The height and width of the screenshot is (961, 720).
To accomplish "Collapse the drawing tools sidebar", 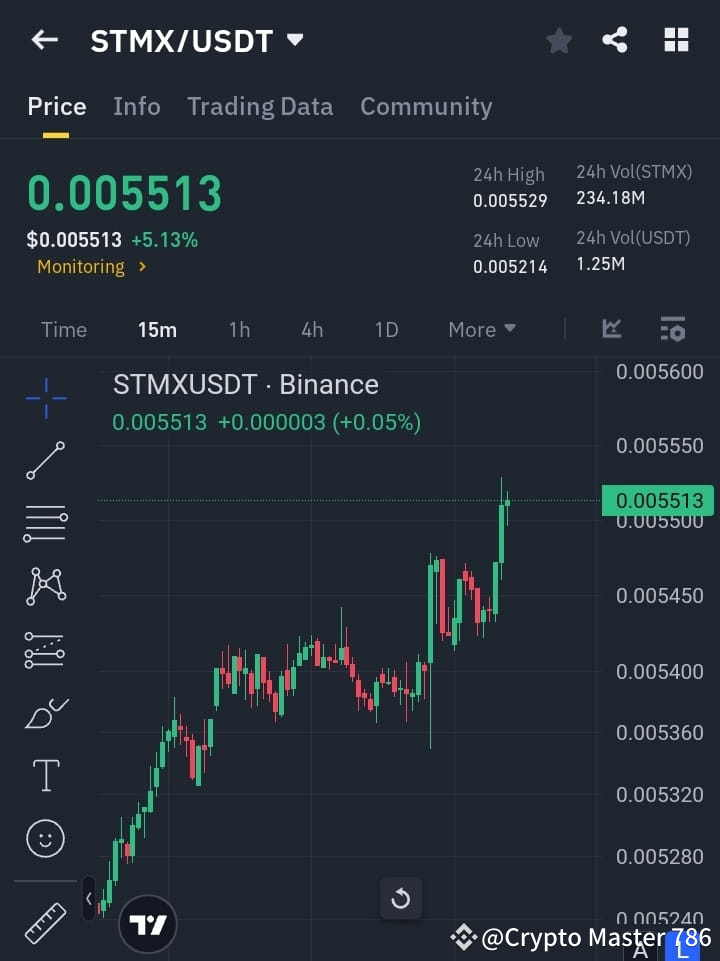I will pyautogui.click(x=88, y=898).
